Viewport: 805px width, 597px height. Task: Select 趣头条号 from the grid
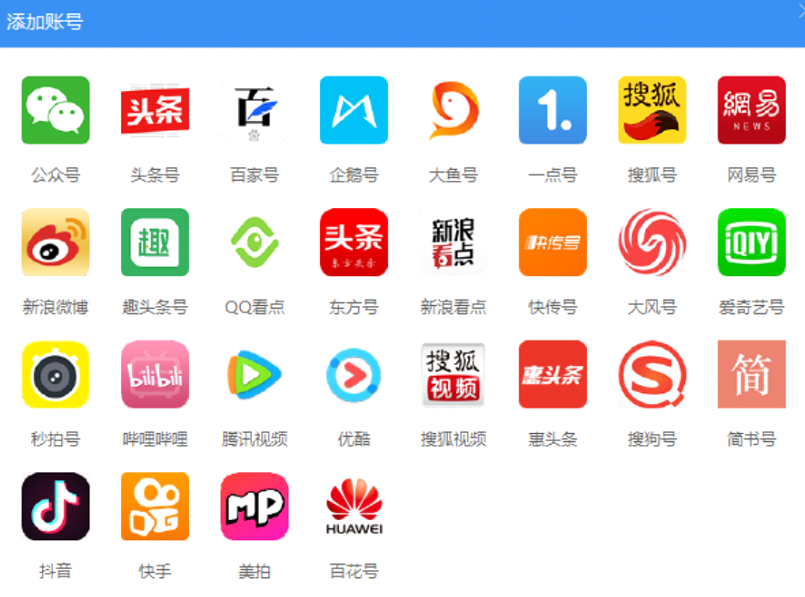click(155, 242)
